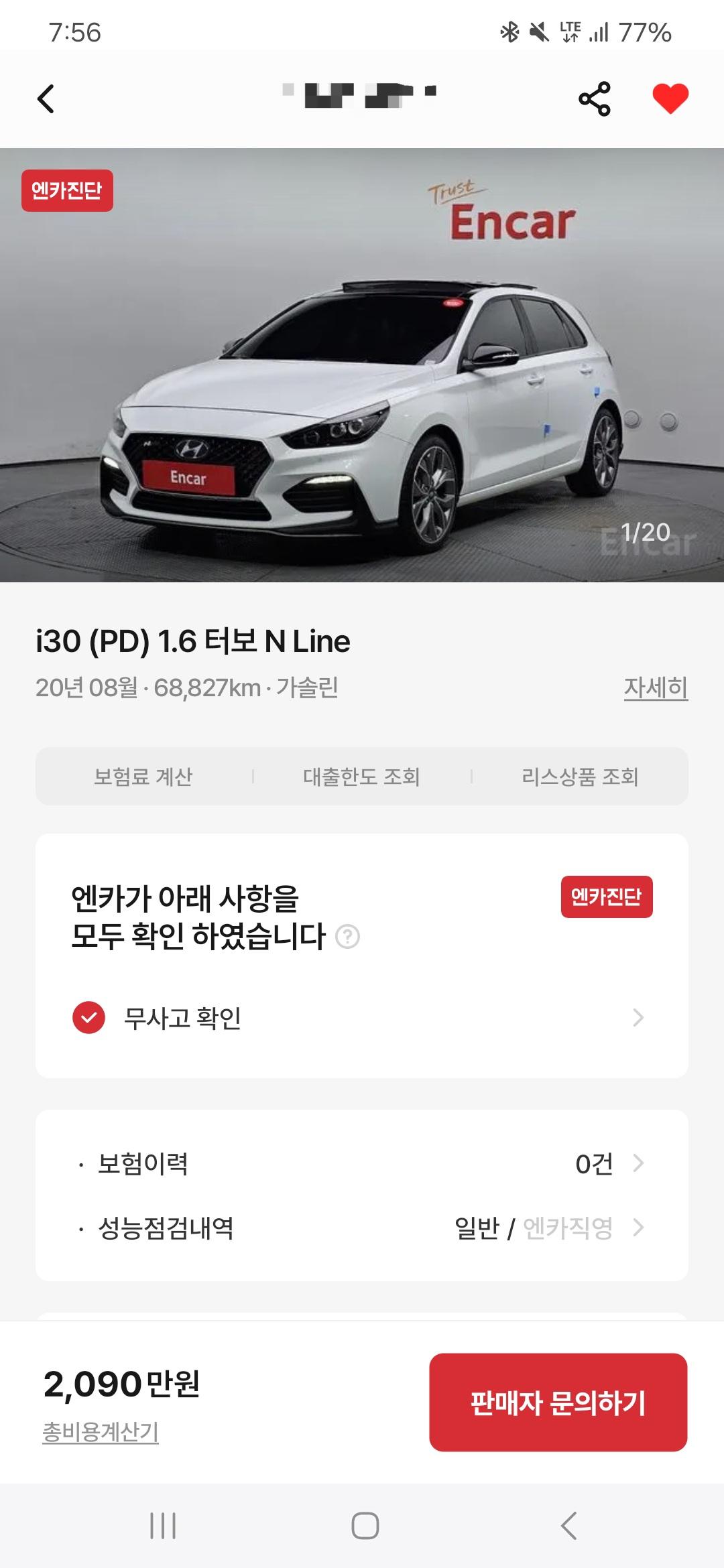
Task: Open 리스상품 조회 lease products
Action: click(580, 777)
